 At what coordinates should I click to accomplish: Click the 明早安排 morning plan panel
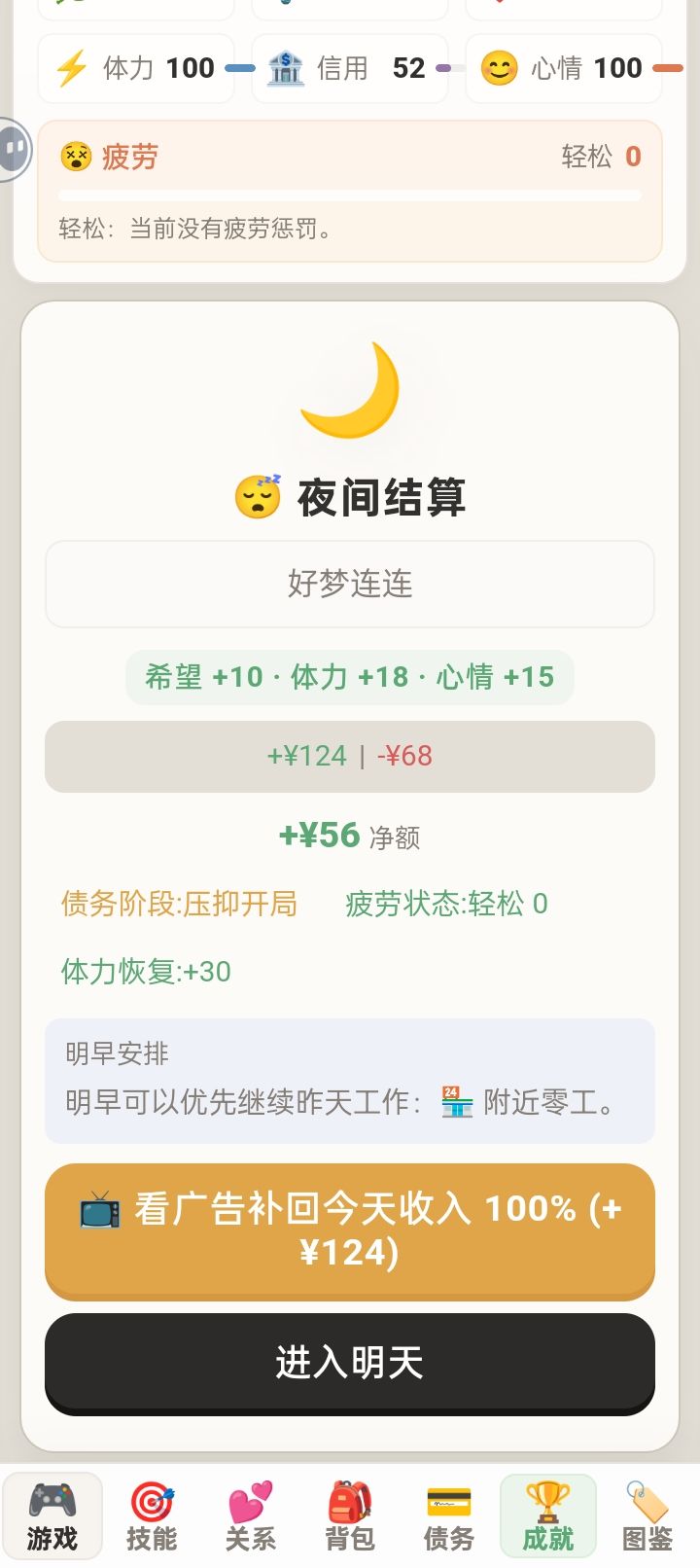pyautogui.click(x=349, y=1081)
